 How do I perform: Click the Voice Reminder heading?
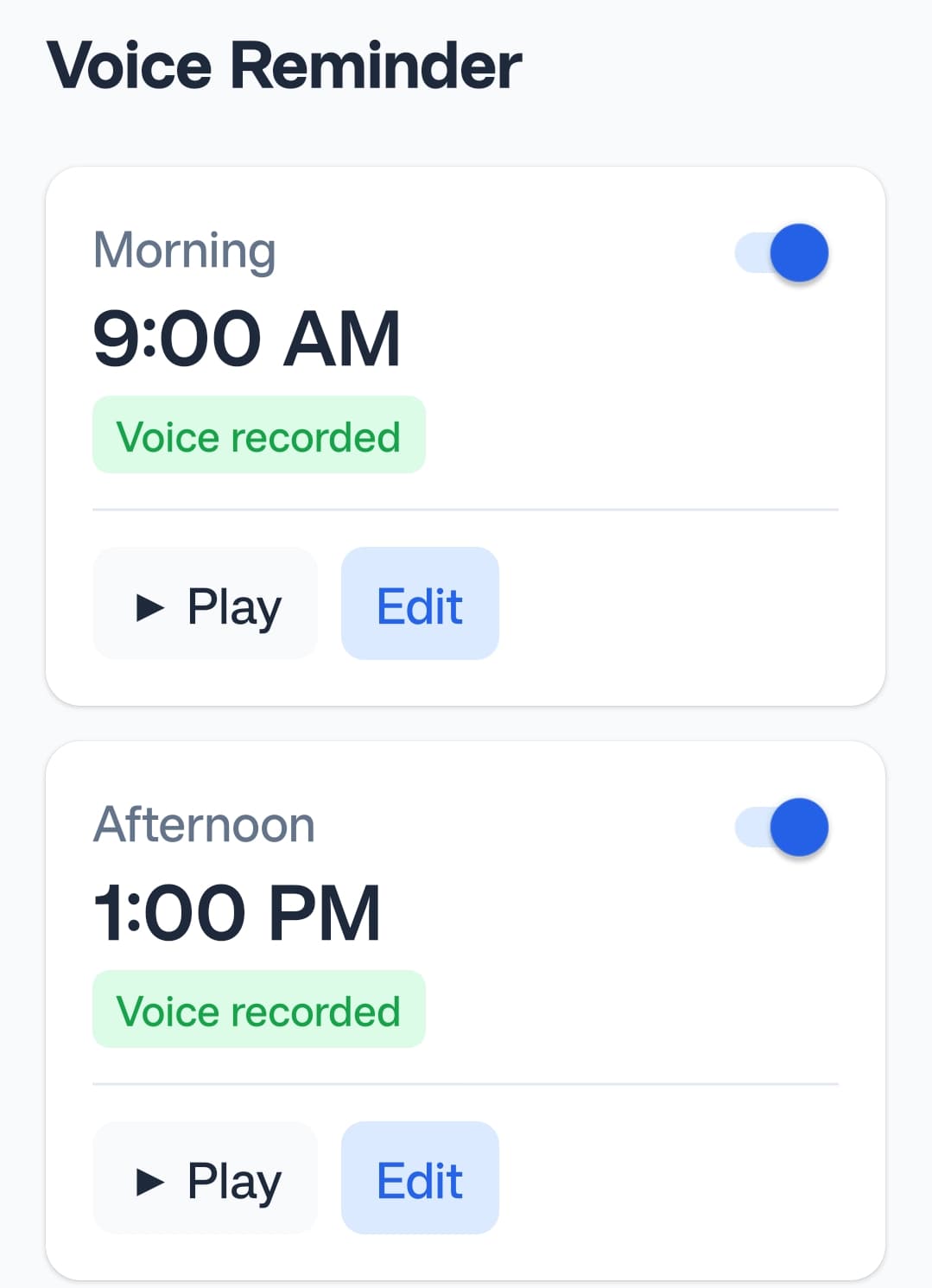tap(285, 64)
